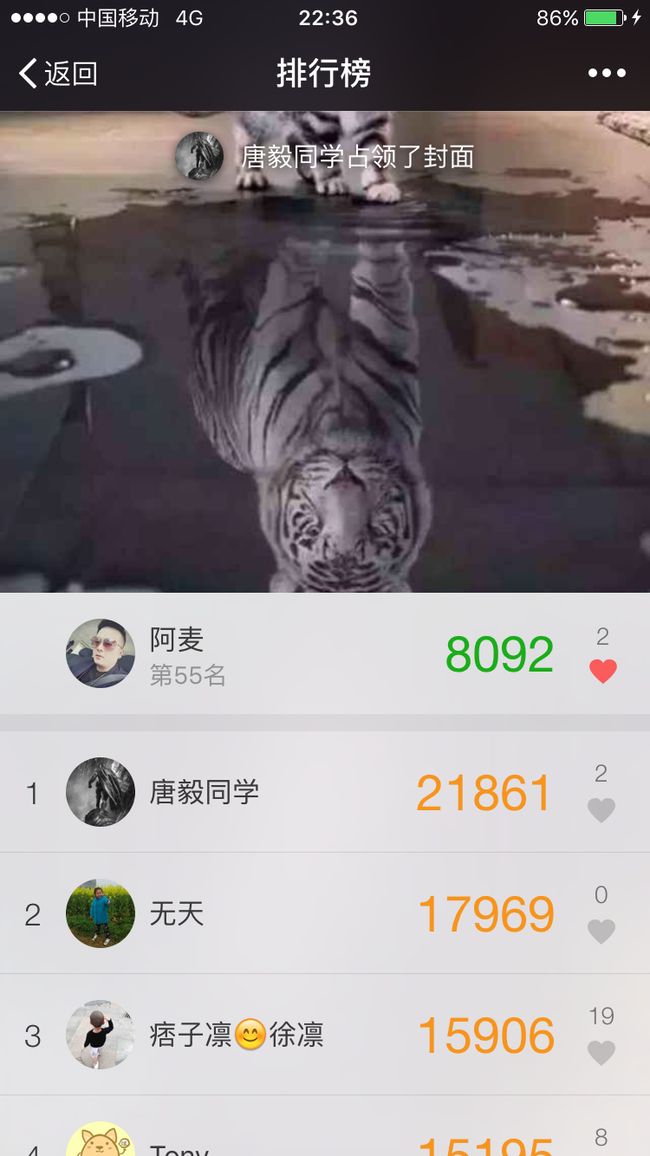Like 无天's step count
This screenshot has height=1156, width=650.
tap(601, 931)
